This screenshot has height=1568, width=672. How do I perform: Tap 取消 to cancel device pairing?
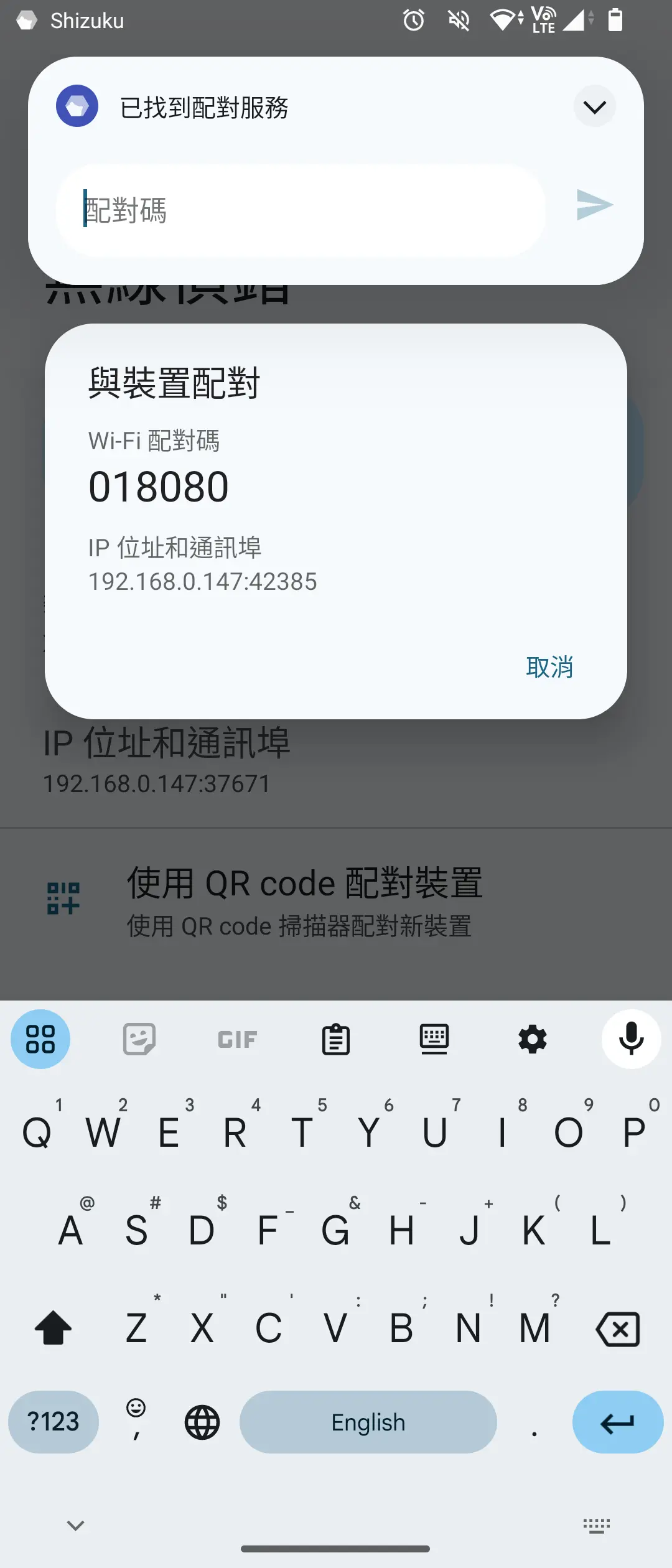coord(549,667)
